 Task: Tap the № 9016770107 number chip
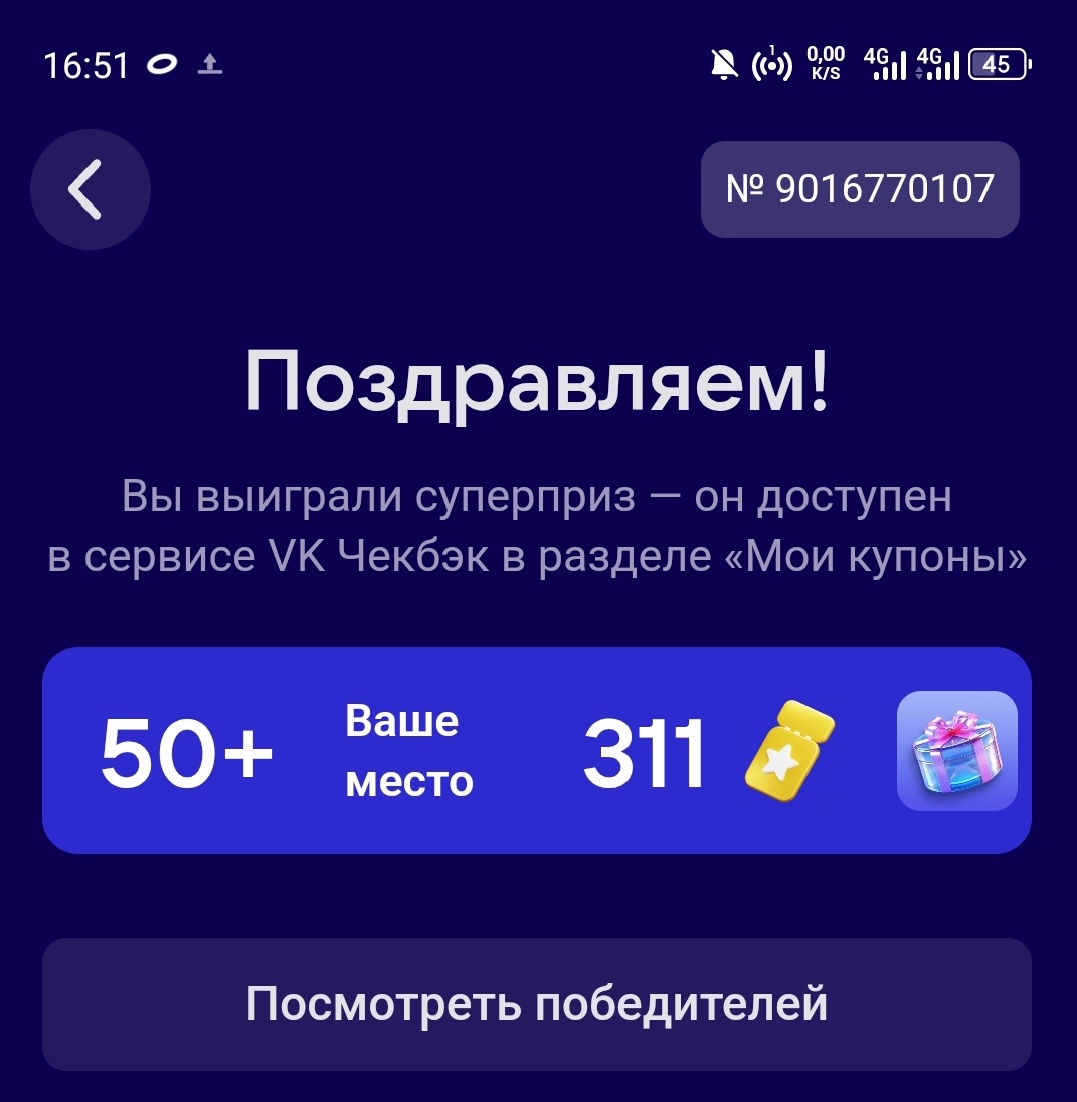tap(860, 189)
